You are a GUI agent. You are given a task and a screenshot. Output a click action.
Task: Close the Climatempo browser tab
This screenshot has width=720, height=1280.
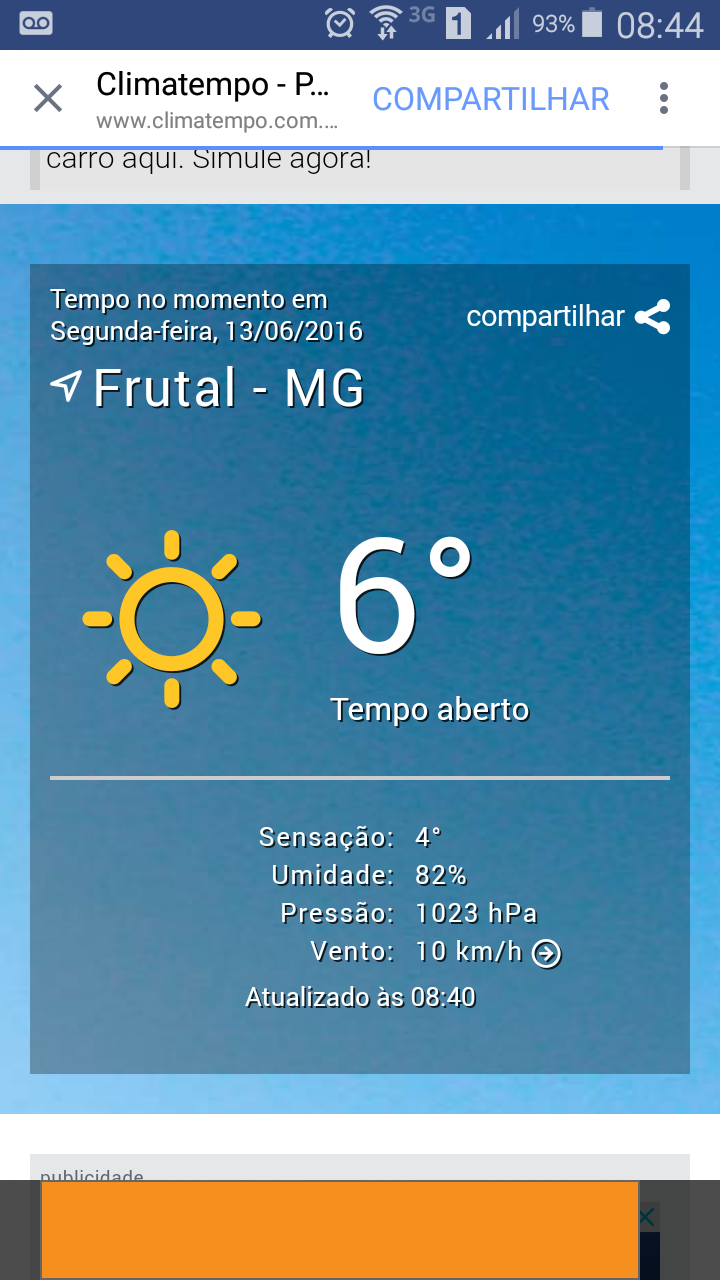48,98
